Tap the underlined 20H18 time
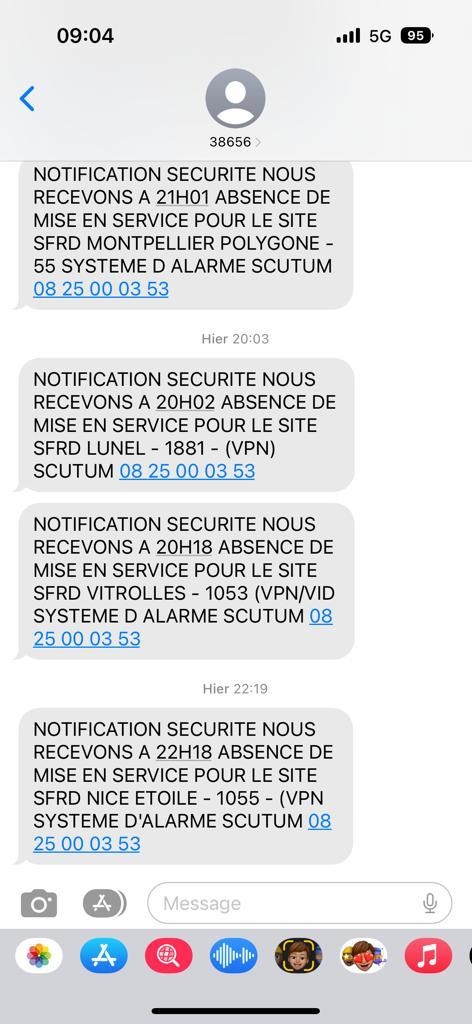This screenshot has height=1024, width=472. [184, 547]
